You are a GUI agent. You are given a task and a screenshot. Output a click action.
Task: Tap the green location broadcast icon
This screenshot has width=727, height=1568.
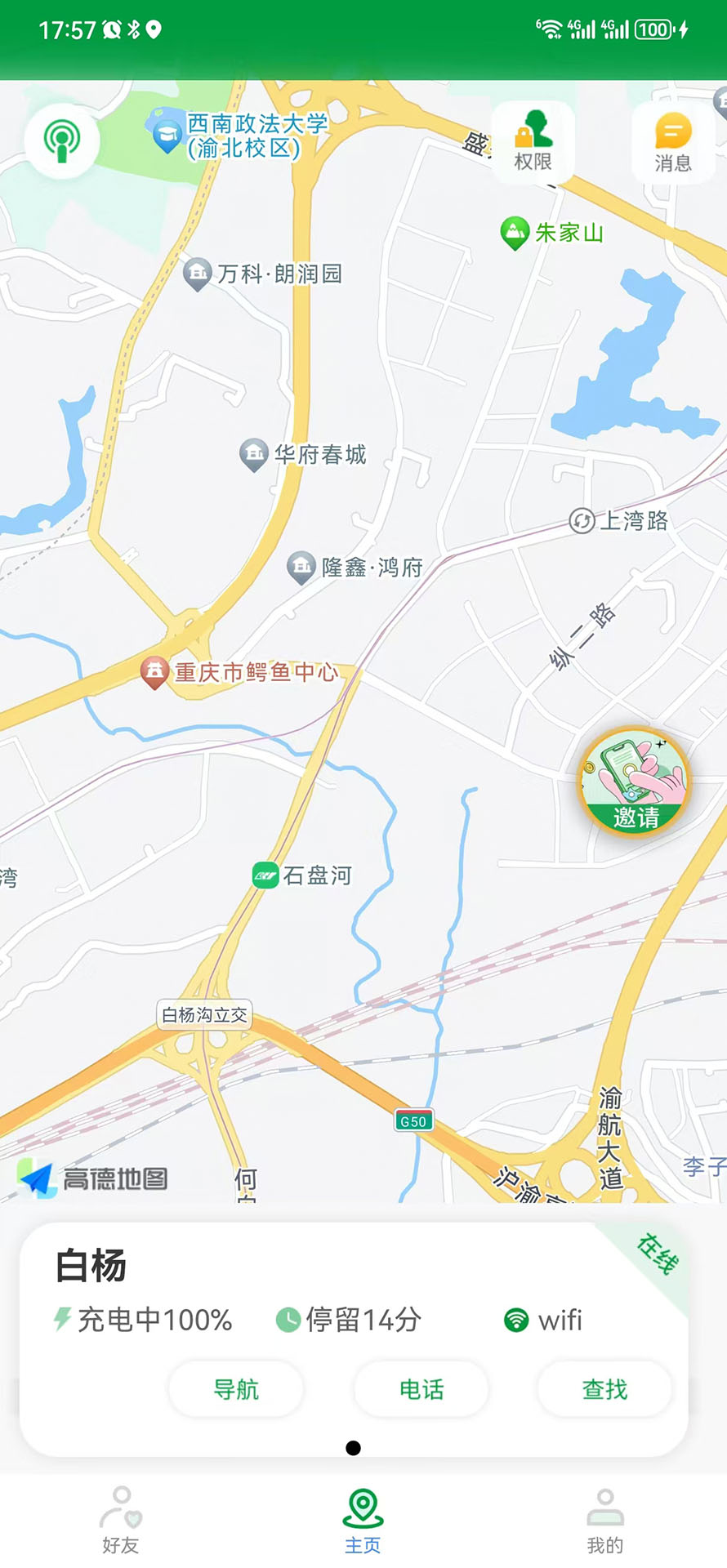pos(62,141)
